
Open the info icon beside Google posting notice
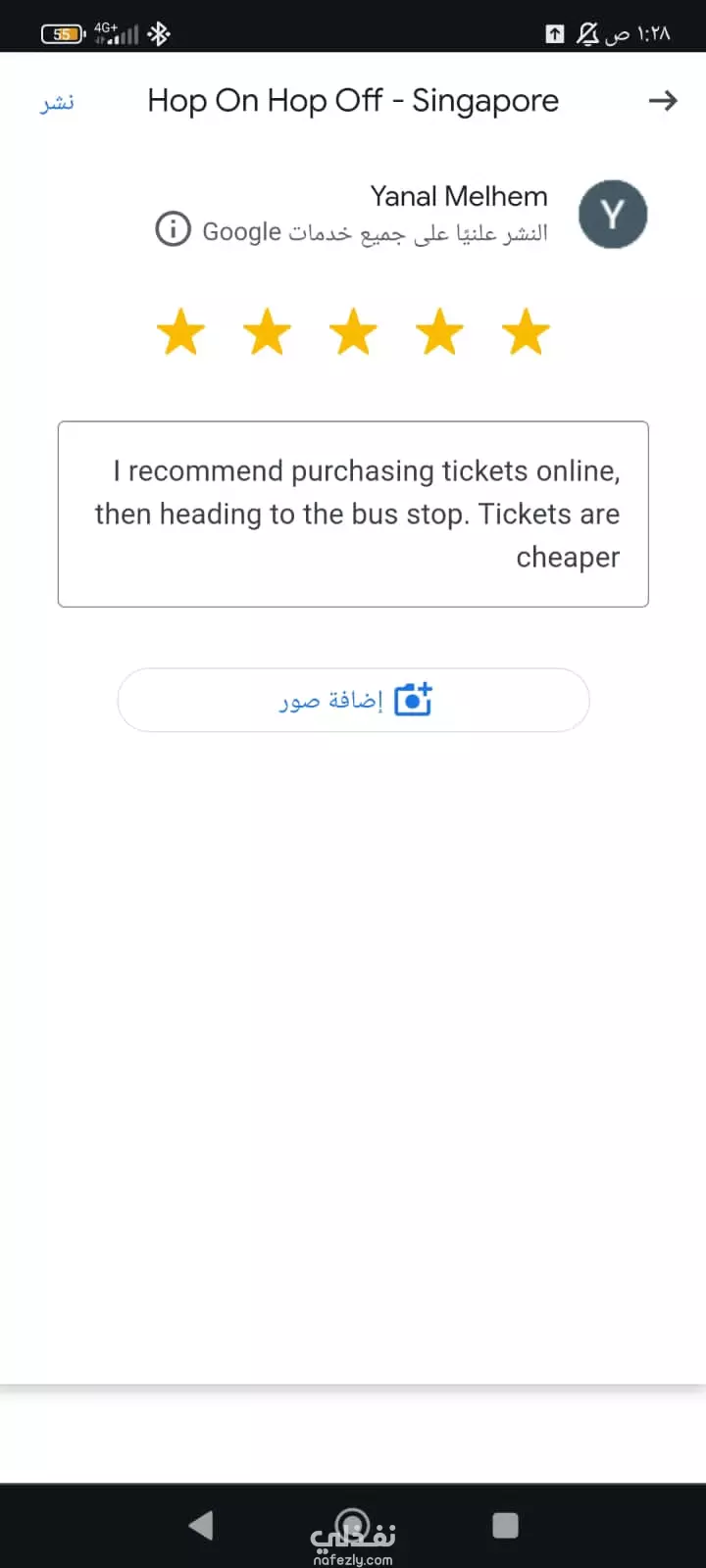click(x=173, y=230)
